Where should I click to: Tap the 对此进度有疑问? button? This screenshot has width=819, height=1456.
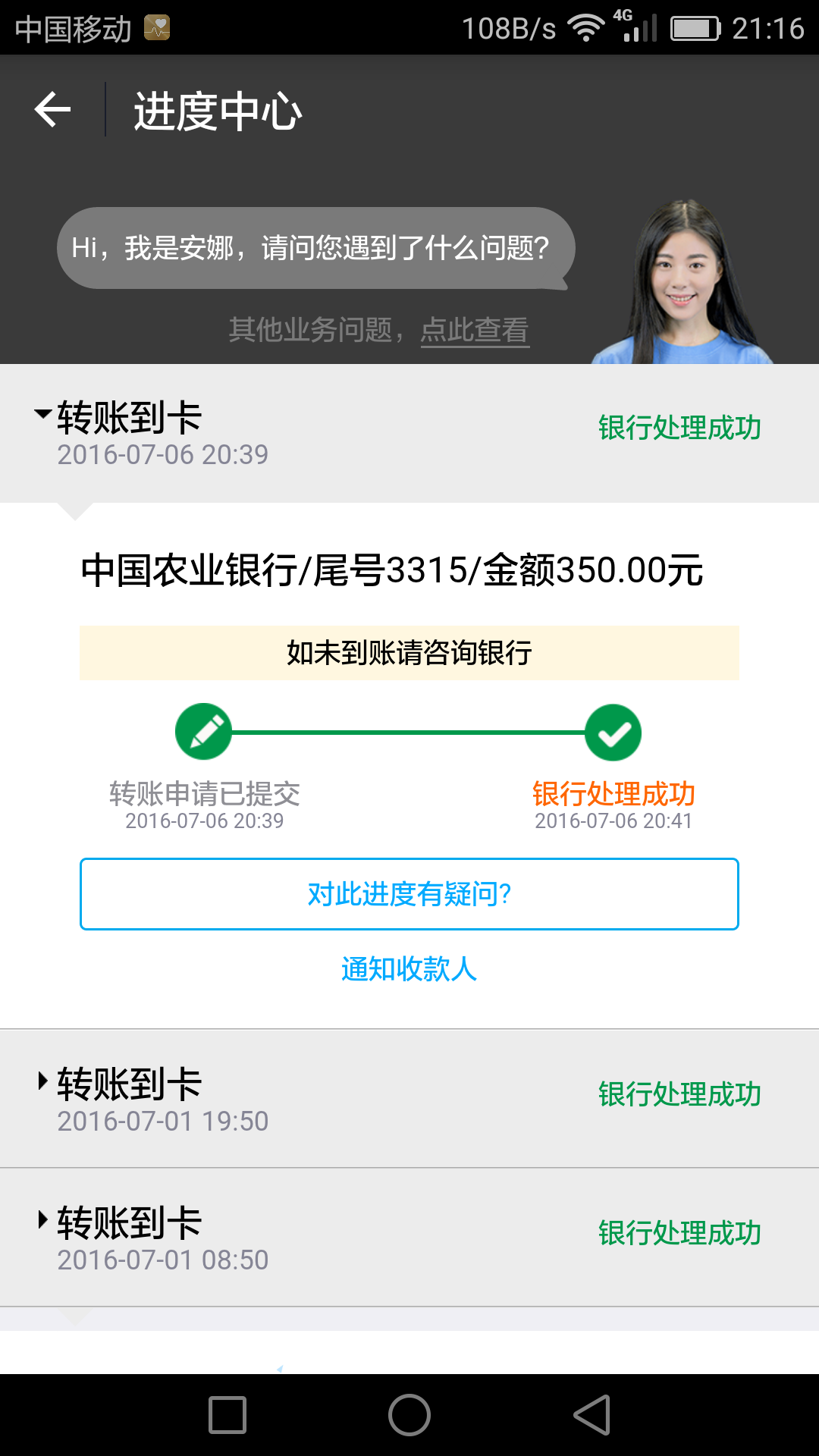(409, 894)
